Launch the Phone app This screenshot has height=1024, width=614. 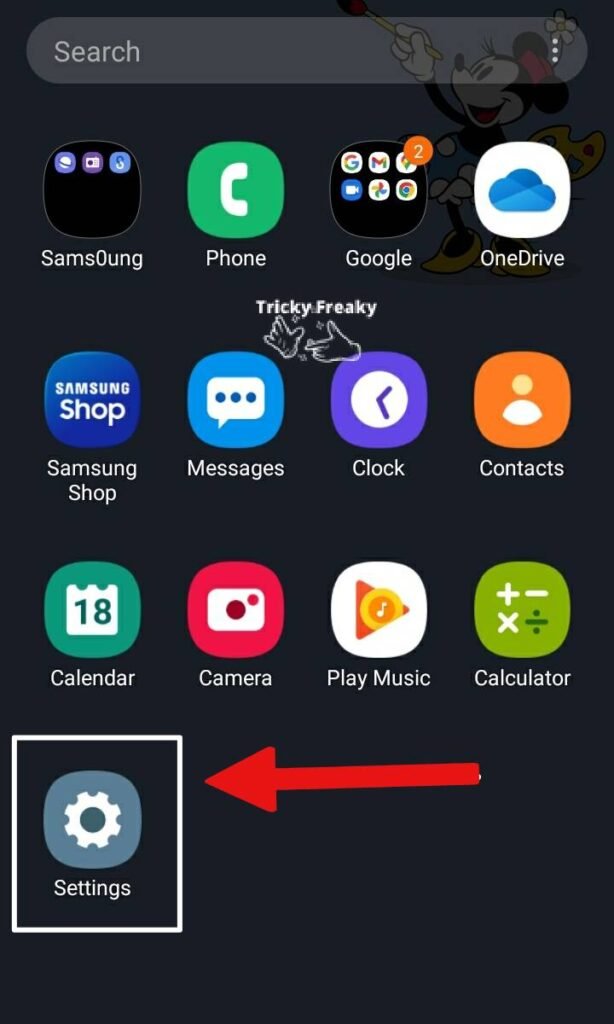coord(235,190)
